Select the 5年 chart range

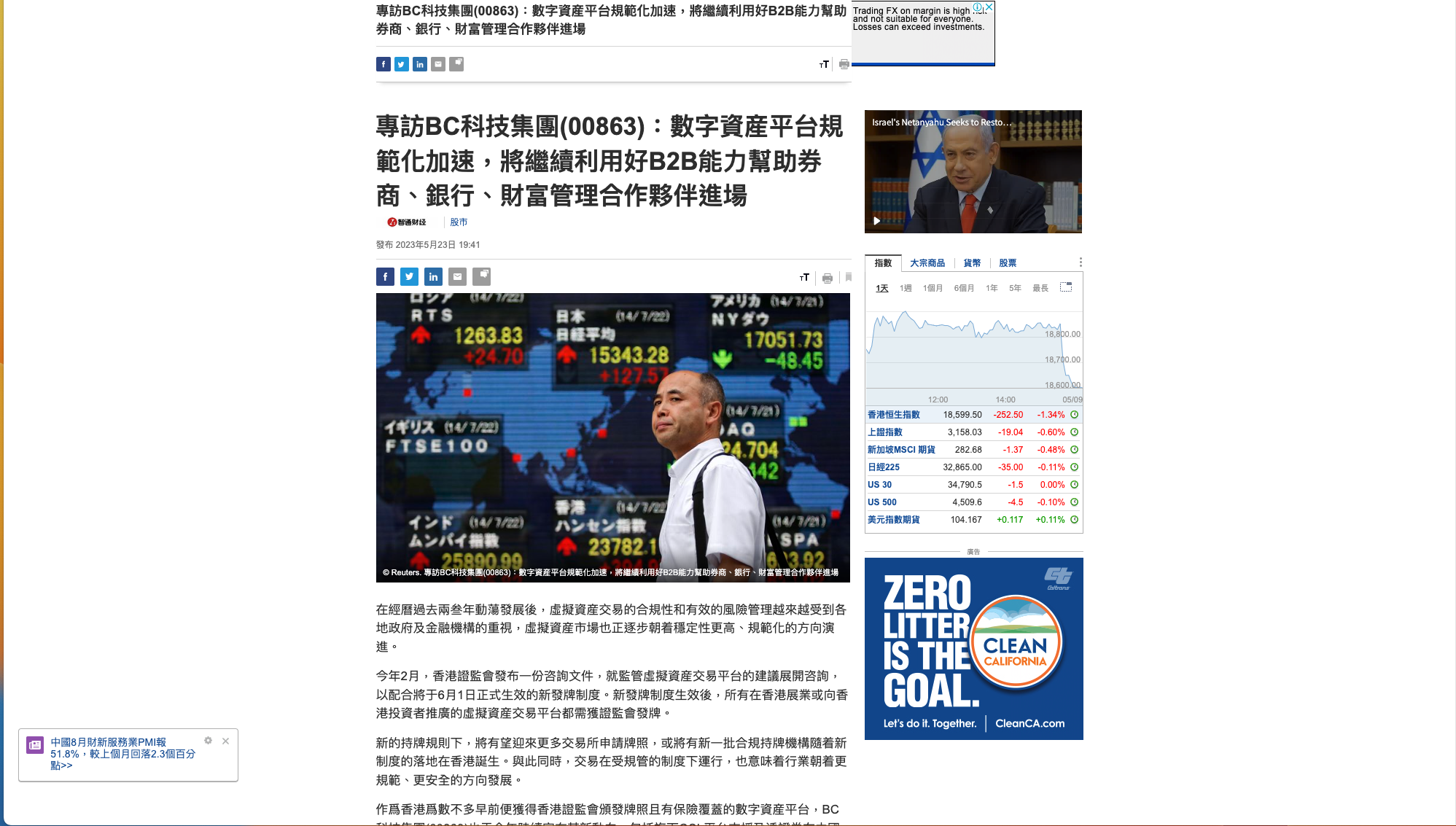coord(1014,288)
